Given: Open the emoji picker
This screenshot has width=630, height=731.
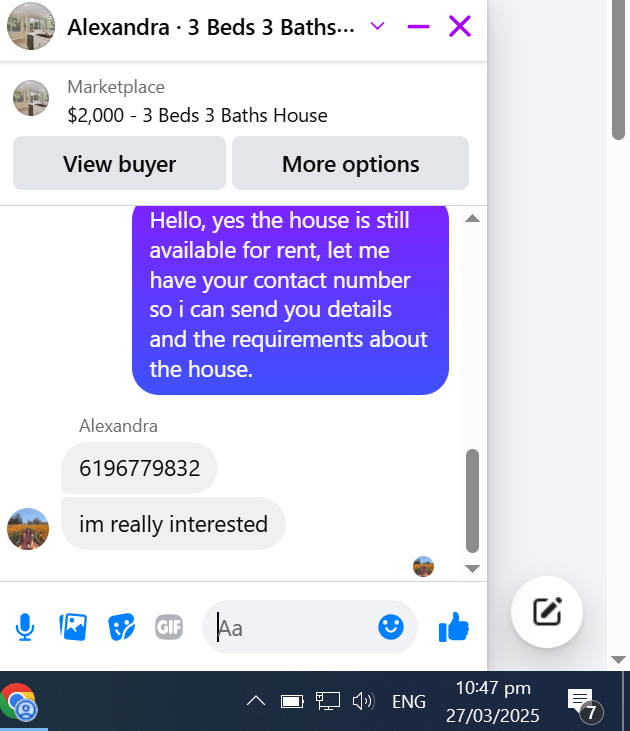Looking at the screenshot, I should pos(391,627).
